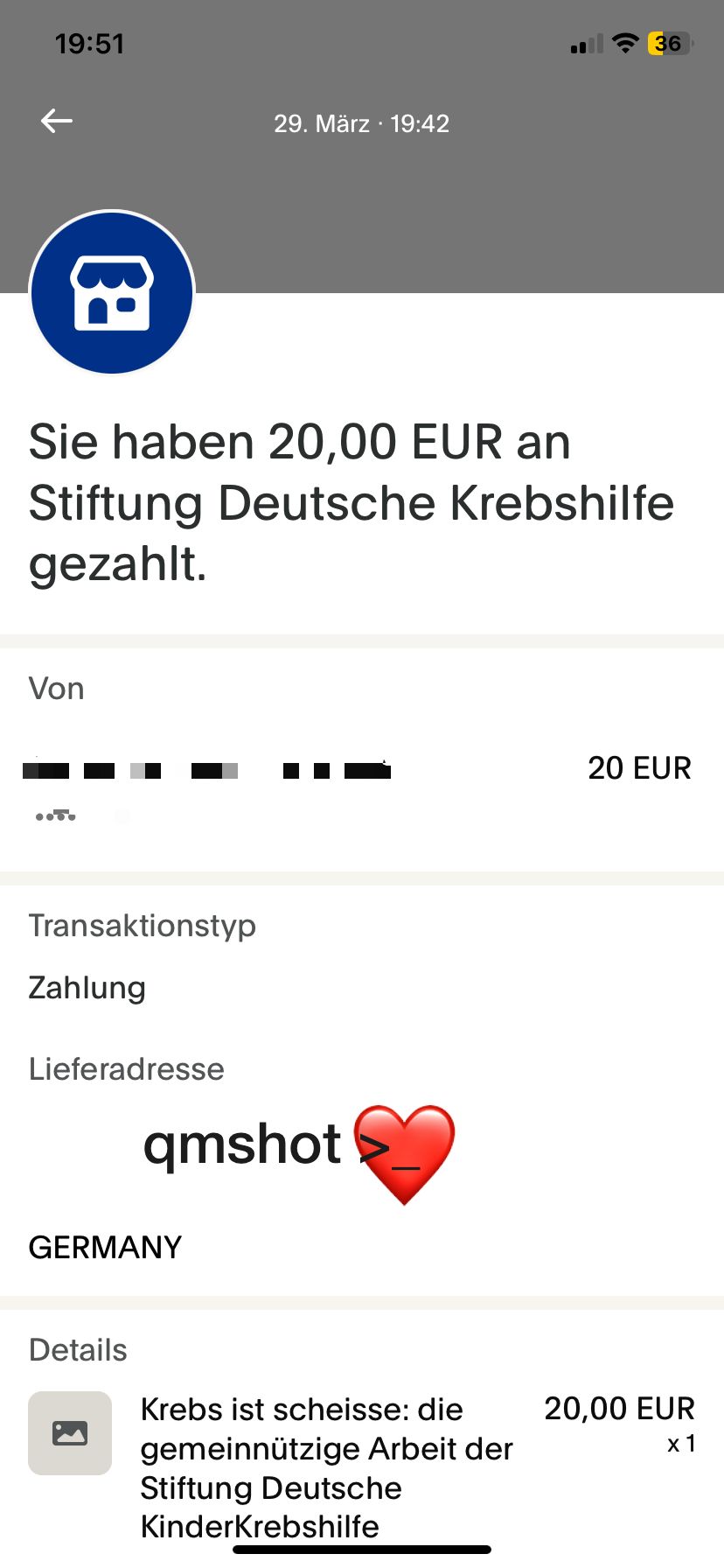The height and width of the screenshot is (1568, 724).
Task: Go back using the top arrow
Action: coord(57,122)
